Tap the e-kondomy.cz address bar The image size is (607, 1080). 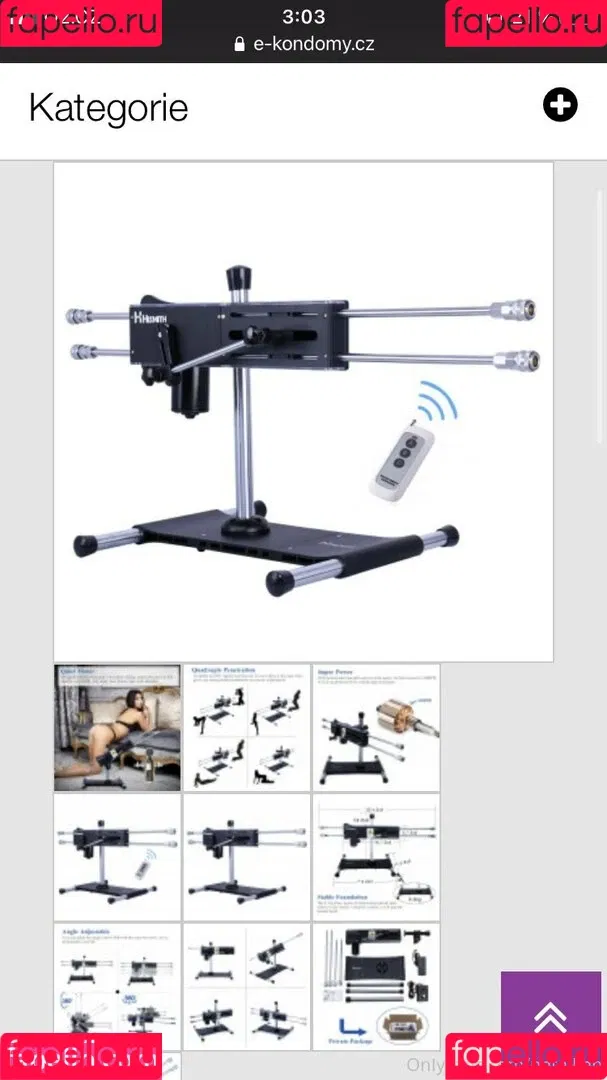(304, 44)
